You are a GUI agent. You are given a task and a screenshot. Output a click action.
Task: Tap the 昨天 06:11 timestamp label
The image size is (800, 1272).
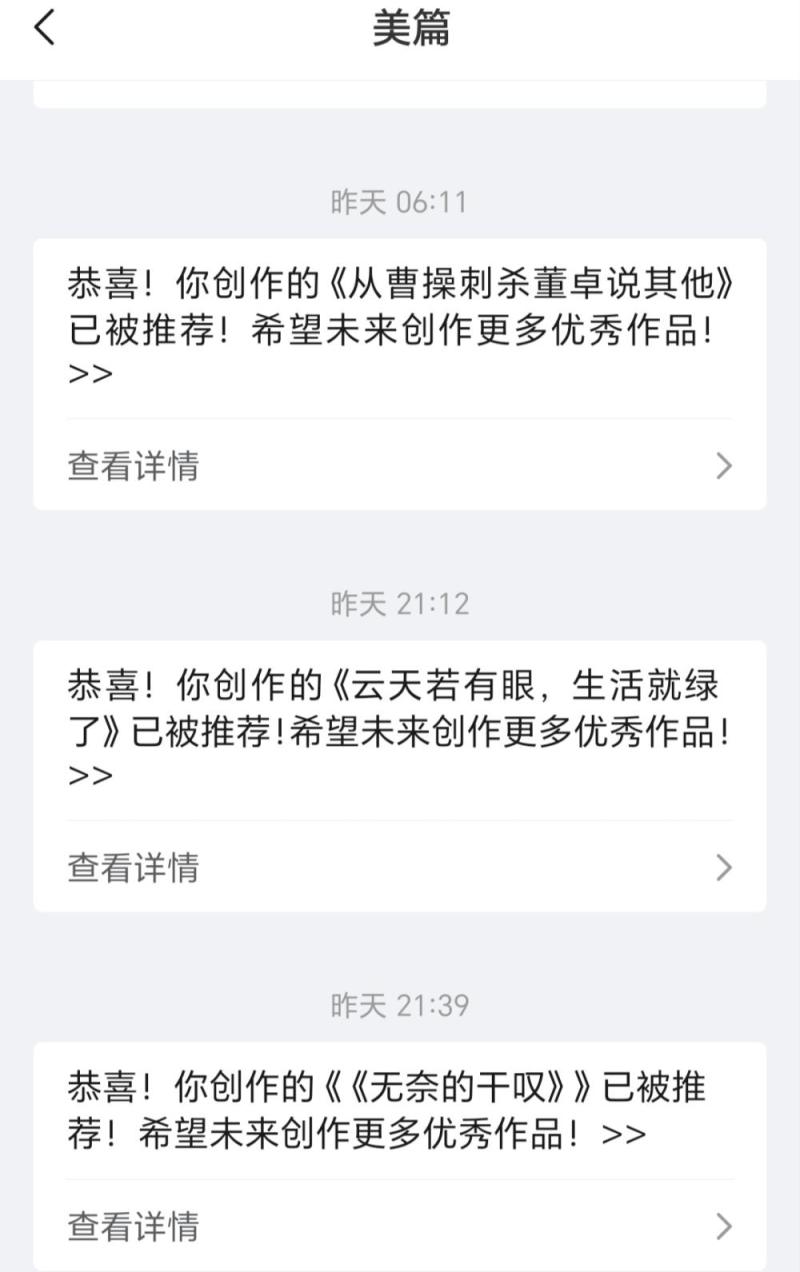coord(400,203)
